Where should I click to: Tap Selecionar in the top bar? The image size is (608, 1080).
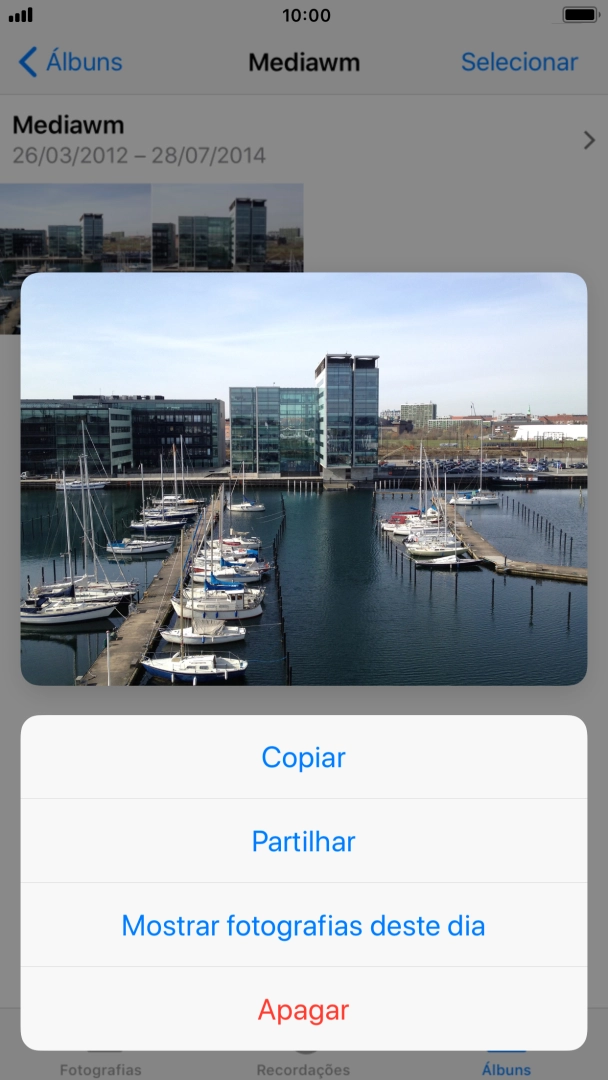(x=519, y=62)
